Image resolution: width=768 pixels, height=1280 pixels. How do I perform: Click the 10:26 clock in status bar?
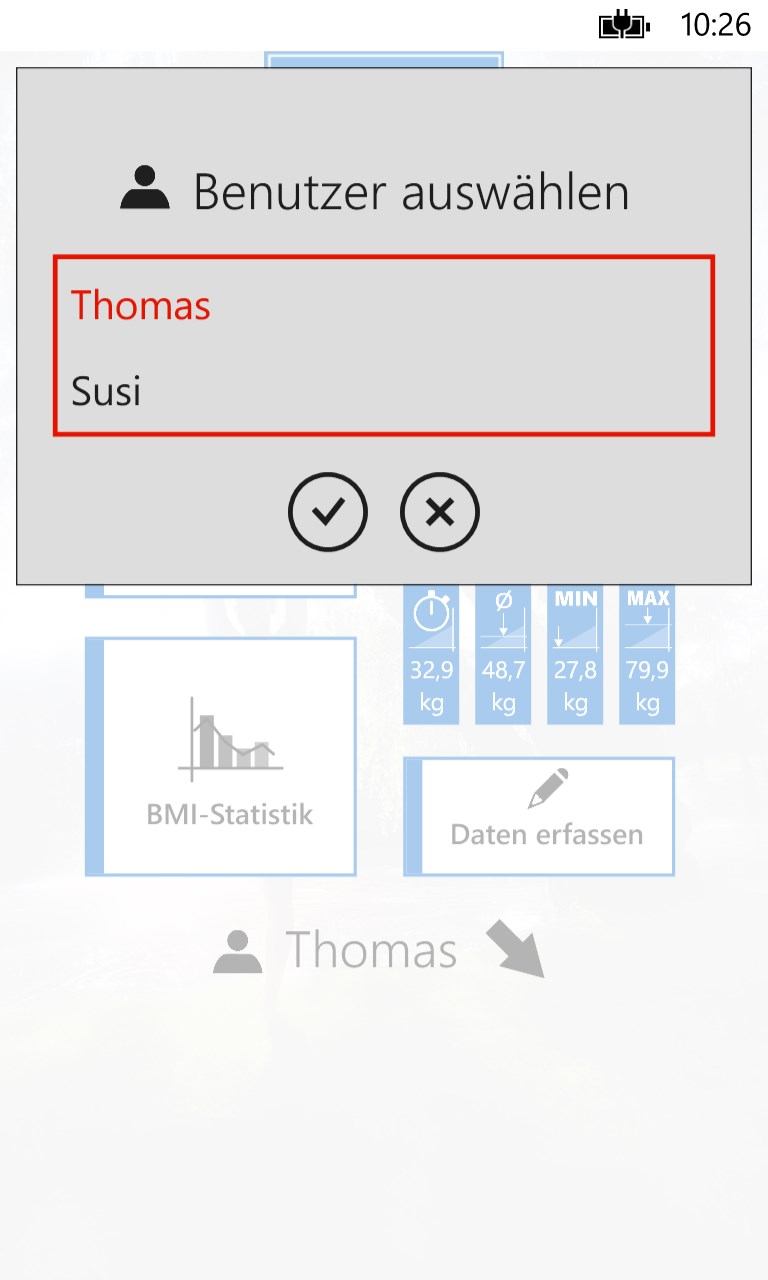click(x=717, y=25)
